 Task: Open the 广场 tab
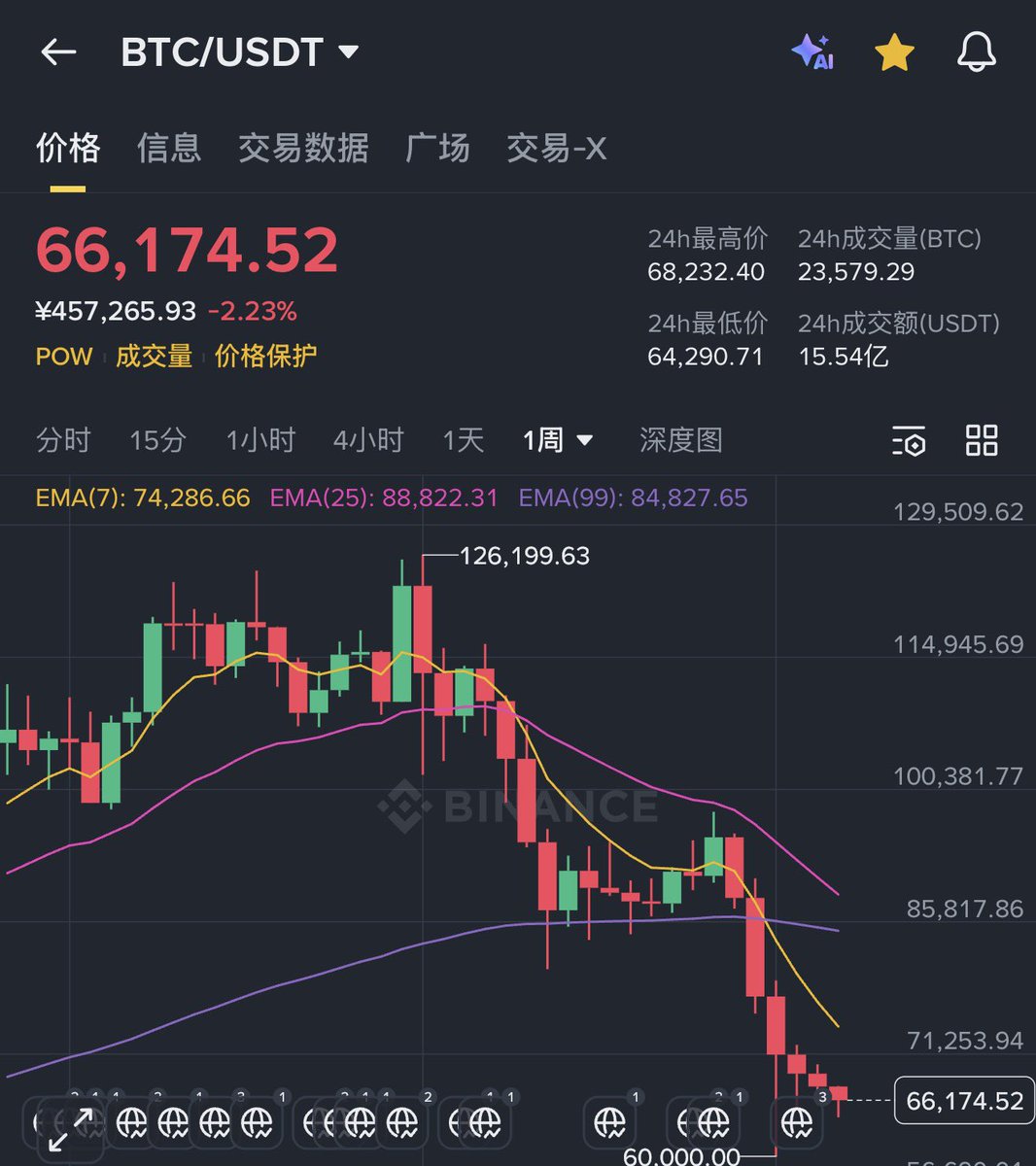coord(437,149)
